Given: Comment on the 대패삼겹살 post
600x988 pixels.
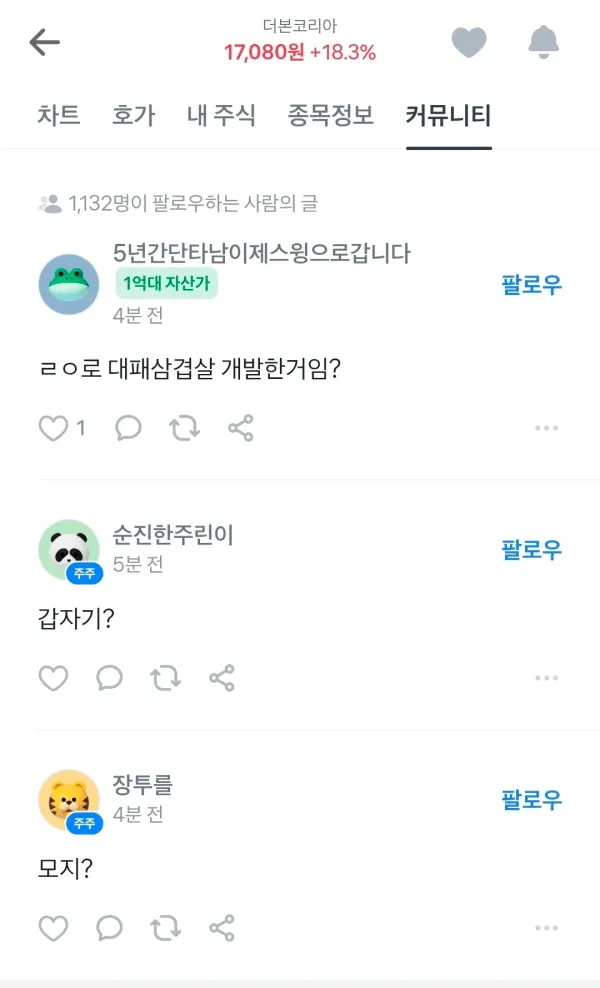Looking at the screenshot, I should (x=129, y=428).
